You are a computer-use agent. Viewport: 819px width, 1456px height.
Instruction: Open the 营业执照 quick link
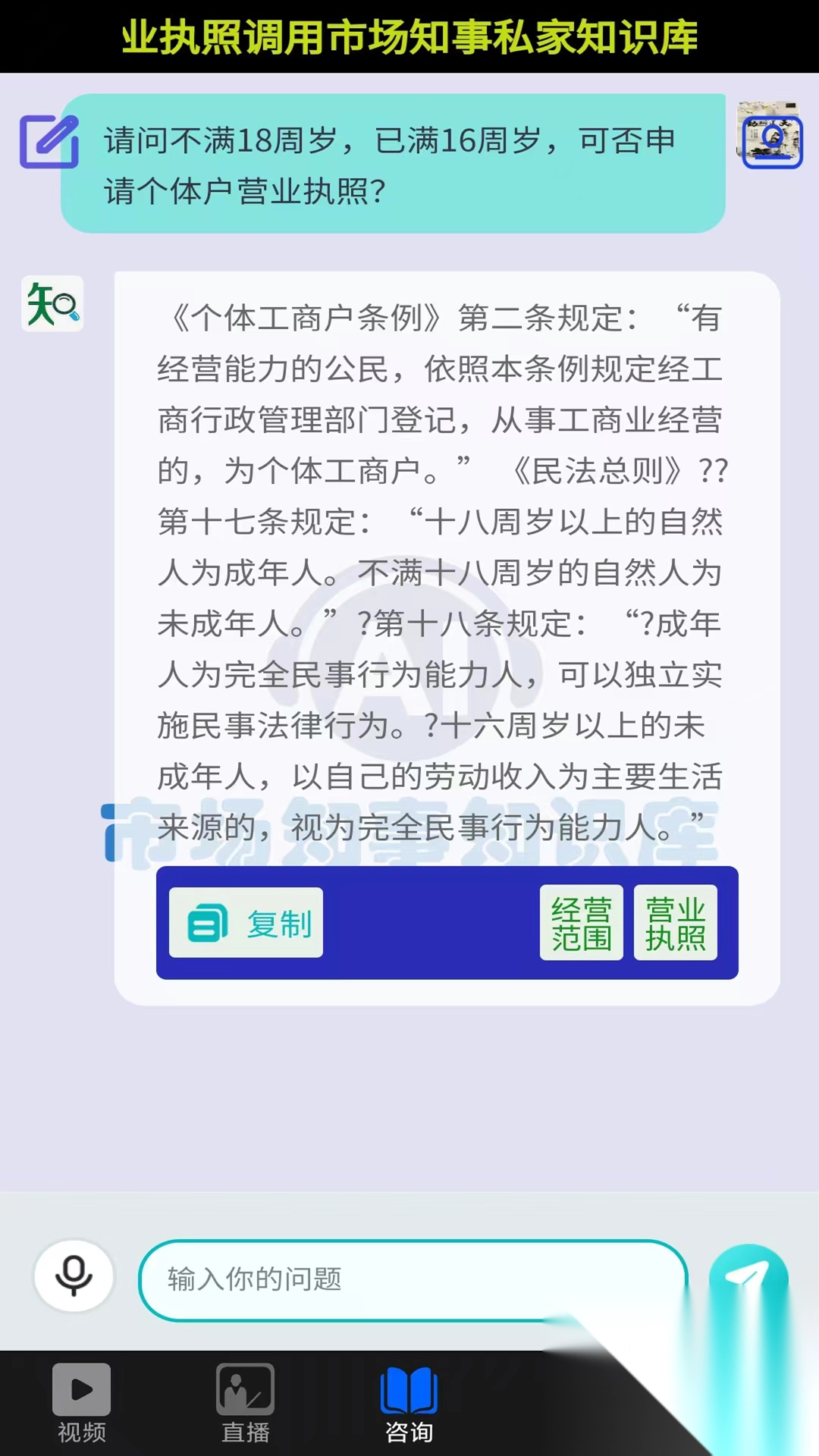tap(675, 921)
